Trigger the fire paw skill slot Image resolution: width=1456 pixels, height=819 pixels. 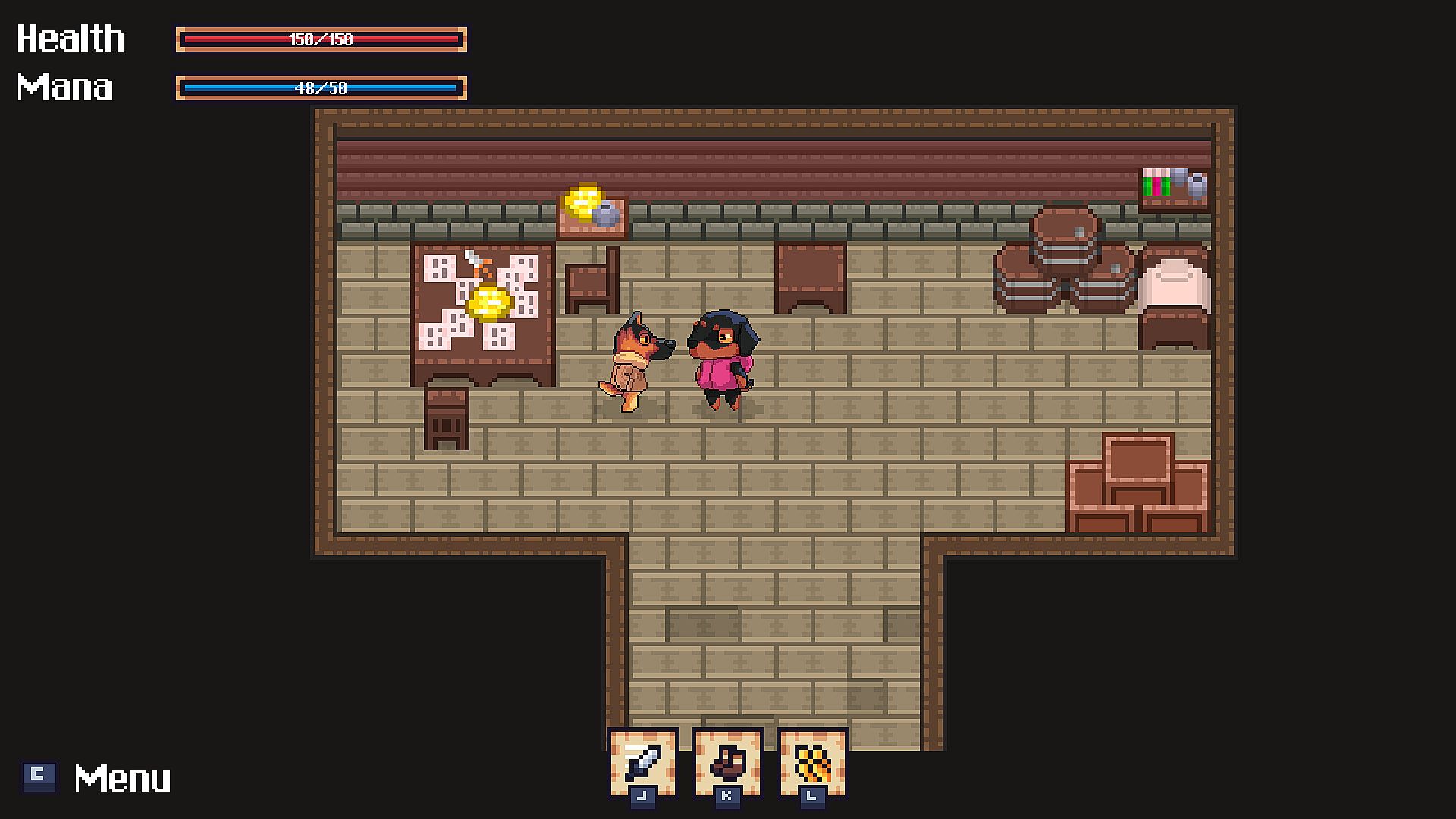tap(812, 762)
